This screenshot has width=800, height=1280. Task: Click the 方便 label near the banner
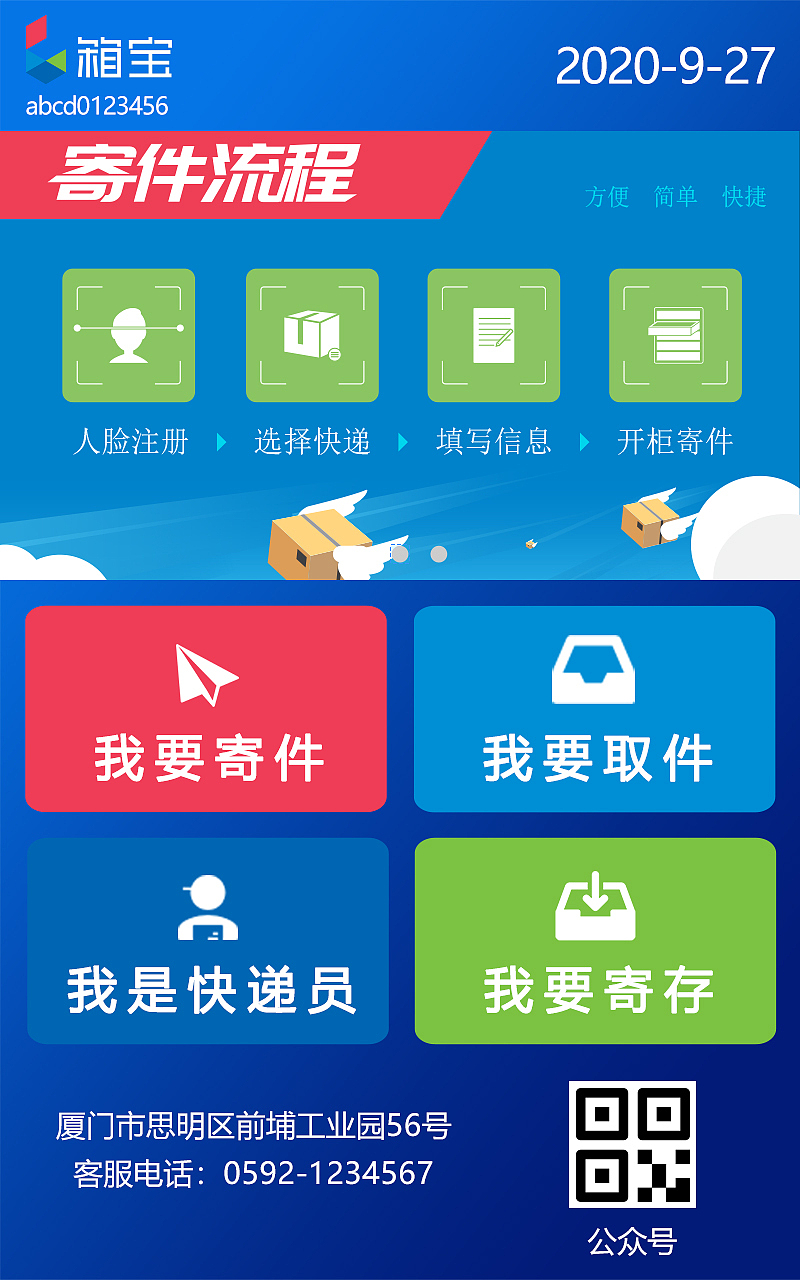pos(603,198)
